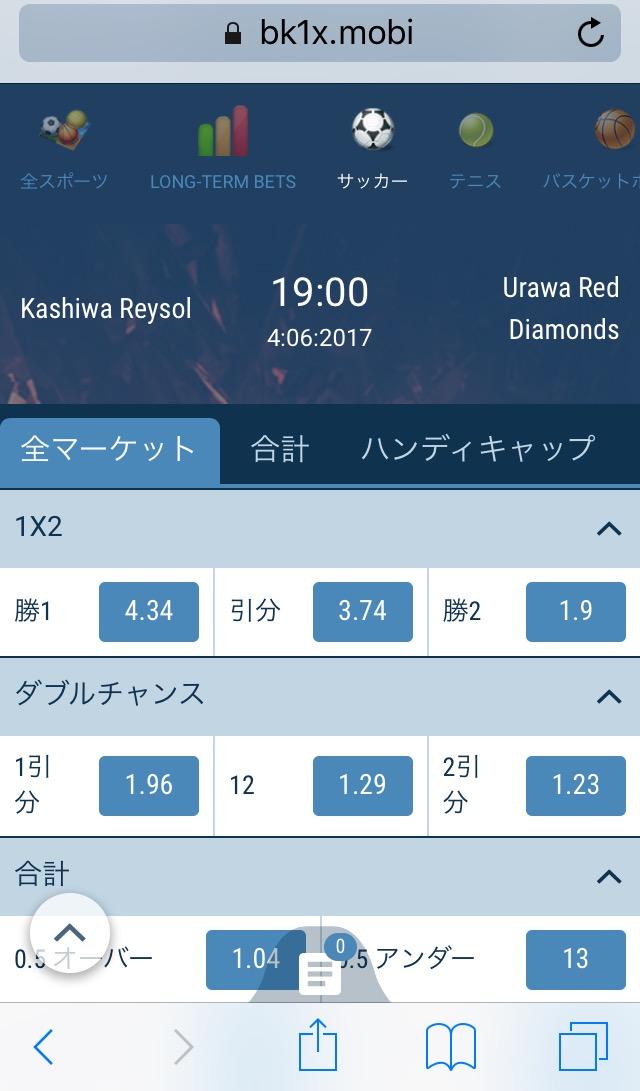Viewport: 640px width, 1091px height.
Task: Collapse the 1X2 section
Action: [608, 529]
